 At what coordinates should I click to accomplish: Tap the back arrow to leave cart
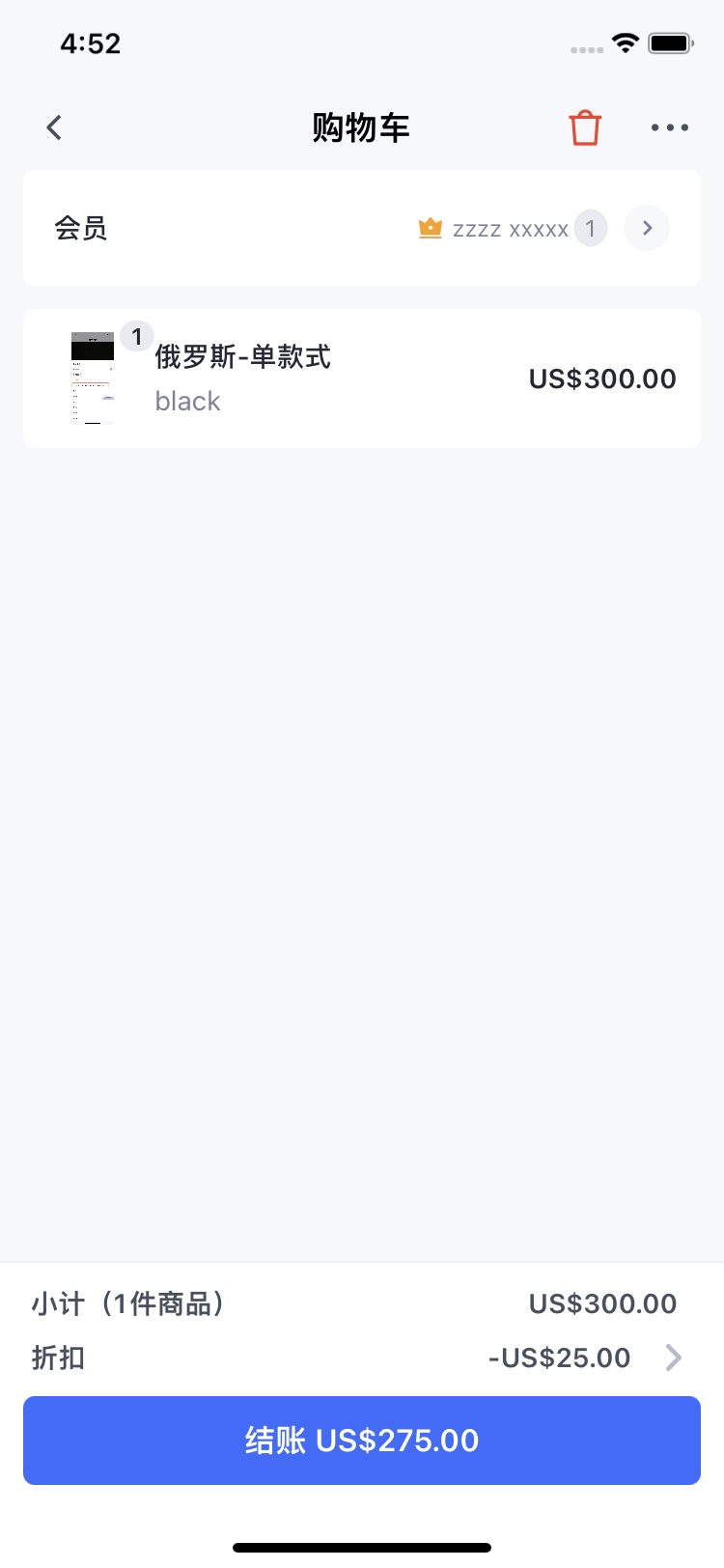53,126
